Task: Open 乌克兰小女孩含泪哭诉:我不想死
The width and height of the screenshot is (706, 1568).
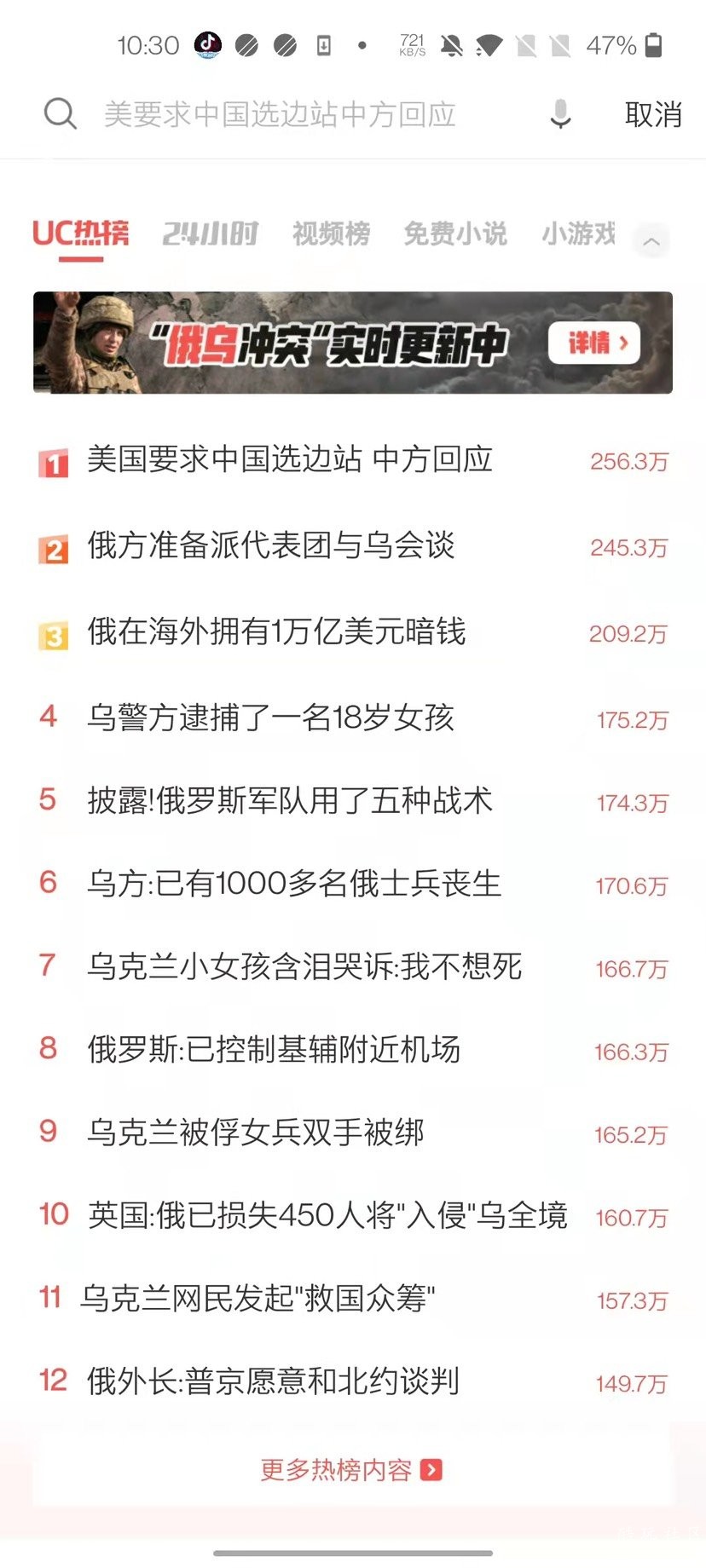Action: pyautogui.click(x=304, y=967)
